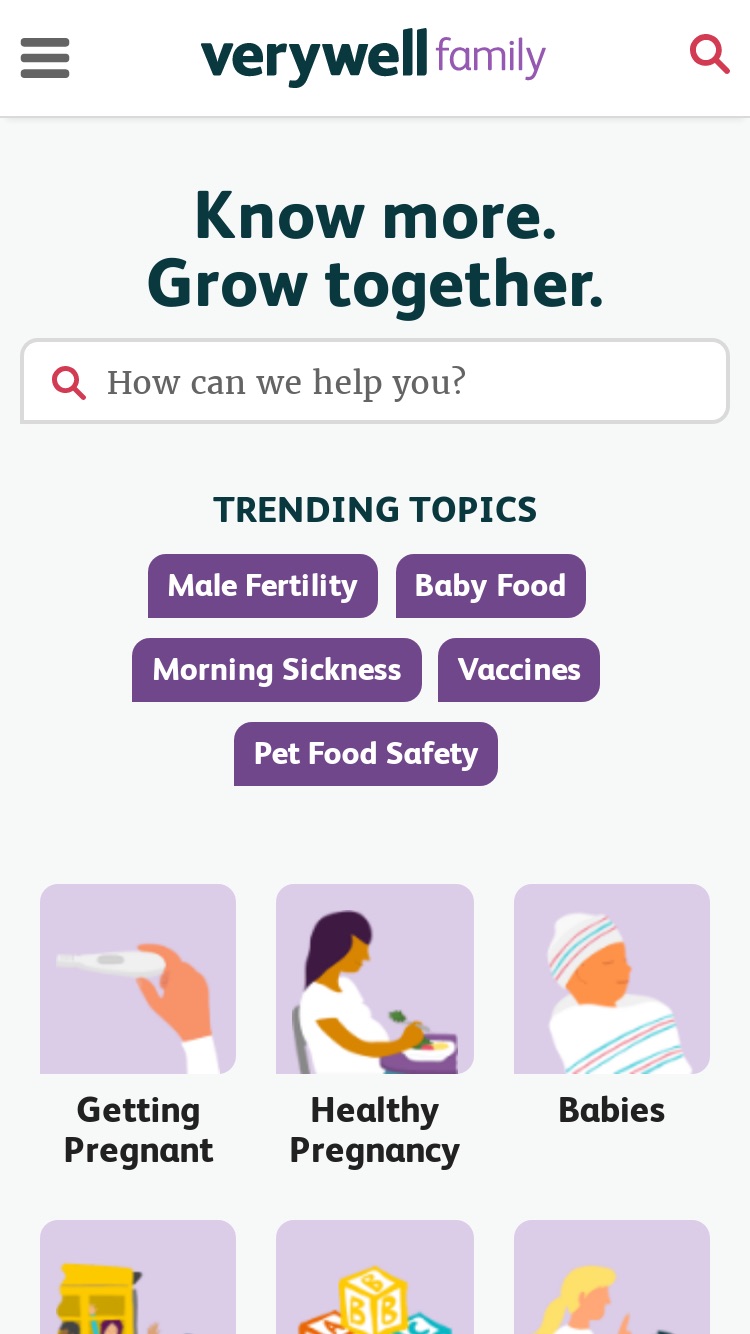Select the Male Fertility trending topic
The height and width of the screenshot is (1334, 750).
pyautogui.click(x=263, y=586)
